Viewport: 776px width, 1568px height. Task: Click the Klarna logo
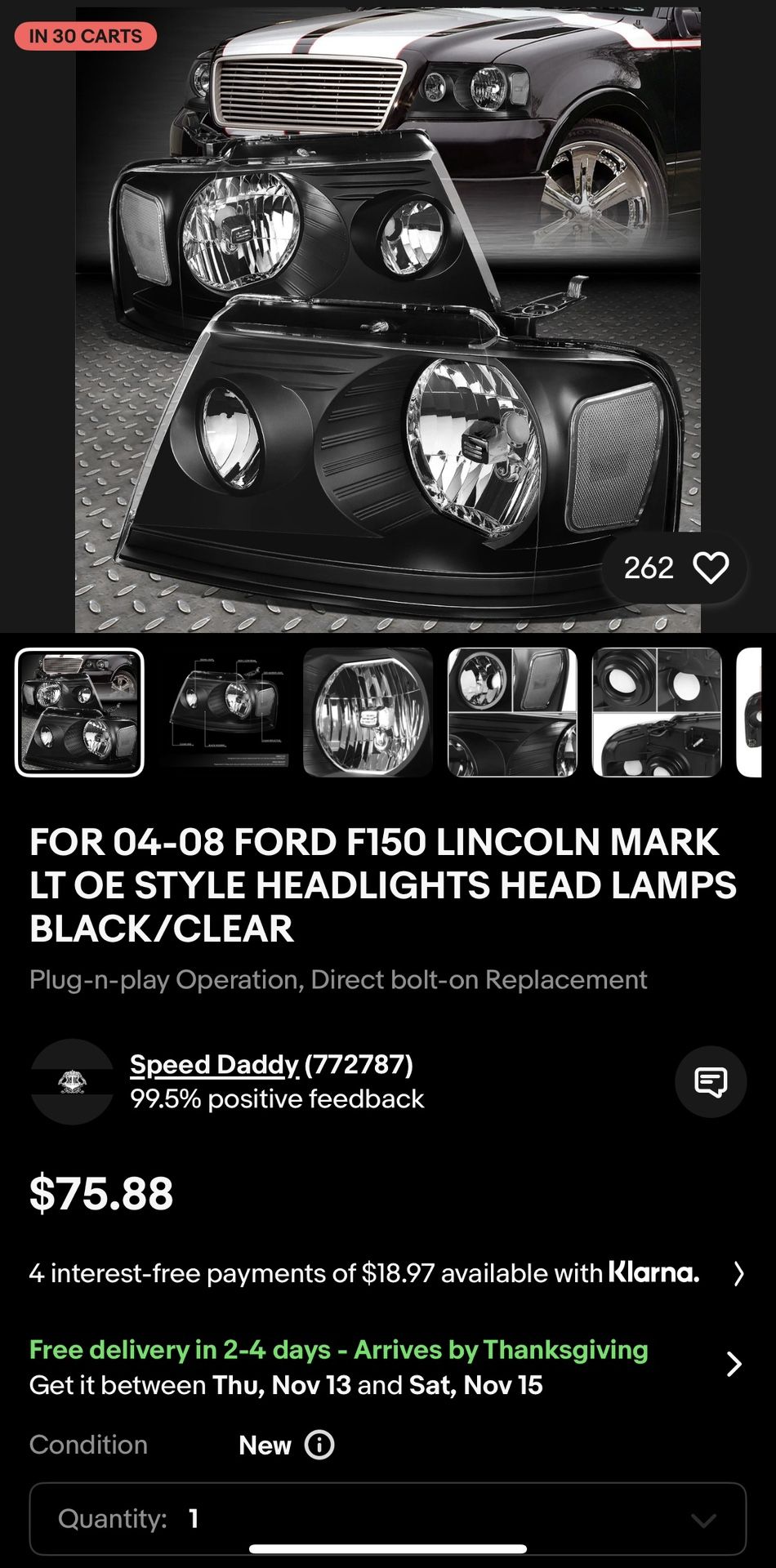click(654, 1272)
